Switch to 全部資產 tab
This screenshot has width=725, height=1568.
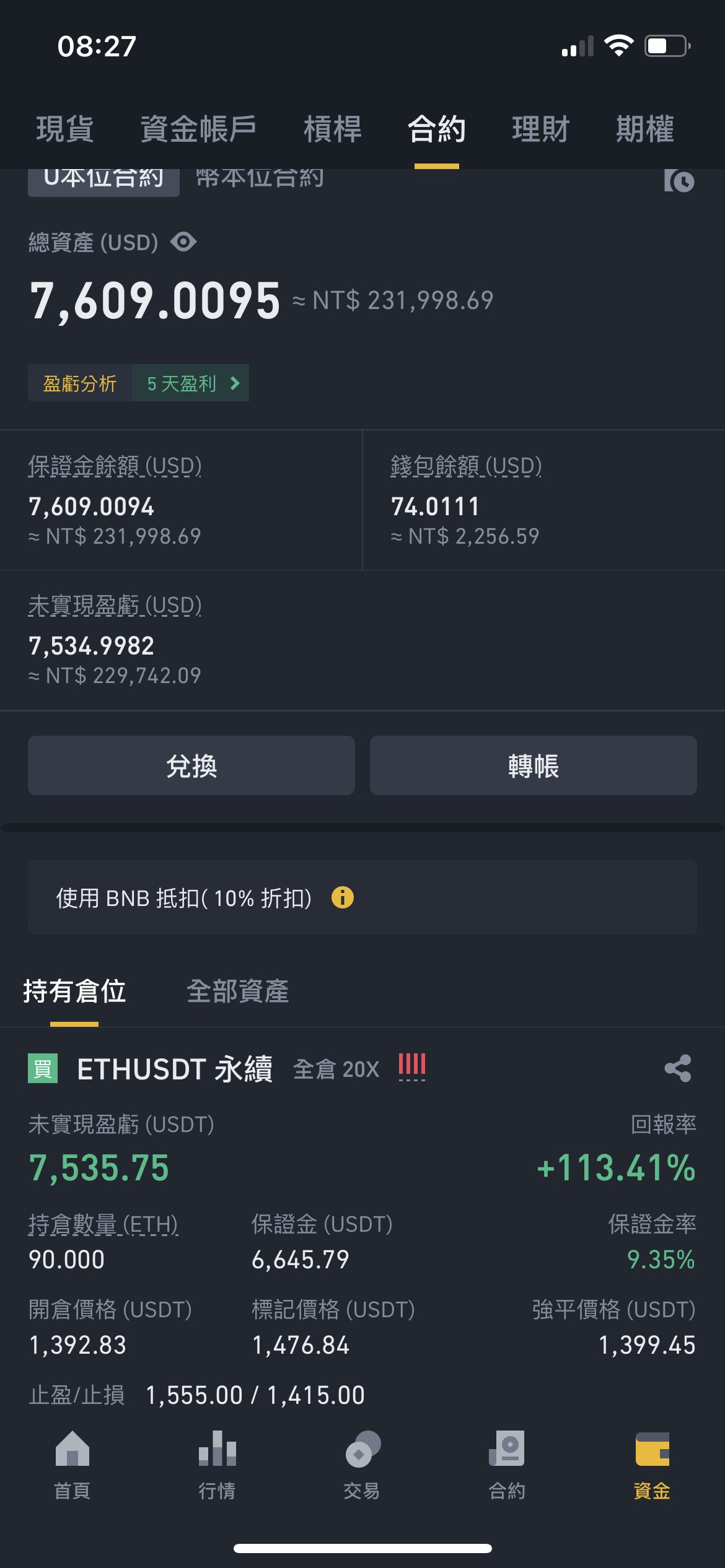pyautogui.click(x=238, y=991)
